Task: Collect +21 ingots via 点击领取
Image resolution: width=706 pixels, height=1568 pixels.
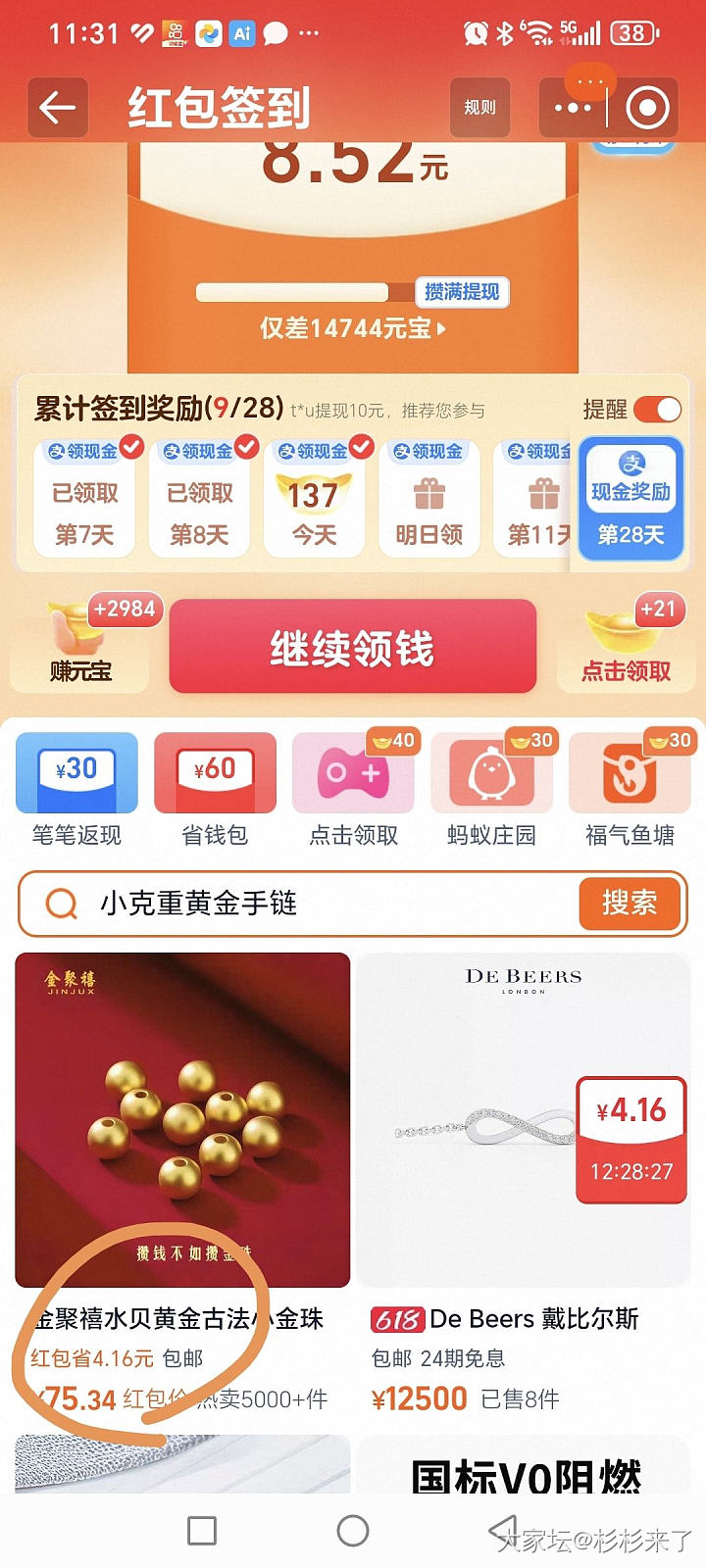Action: pyautogui.click(x=626, y=644)
